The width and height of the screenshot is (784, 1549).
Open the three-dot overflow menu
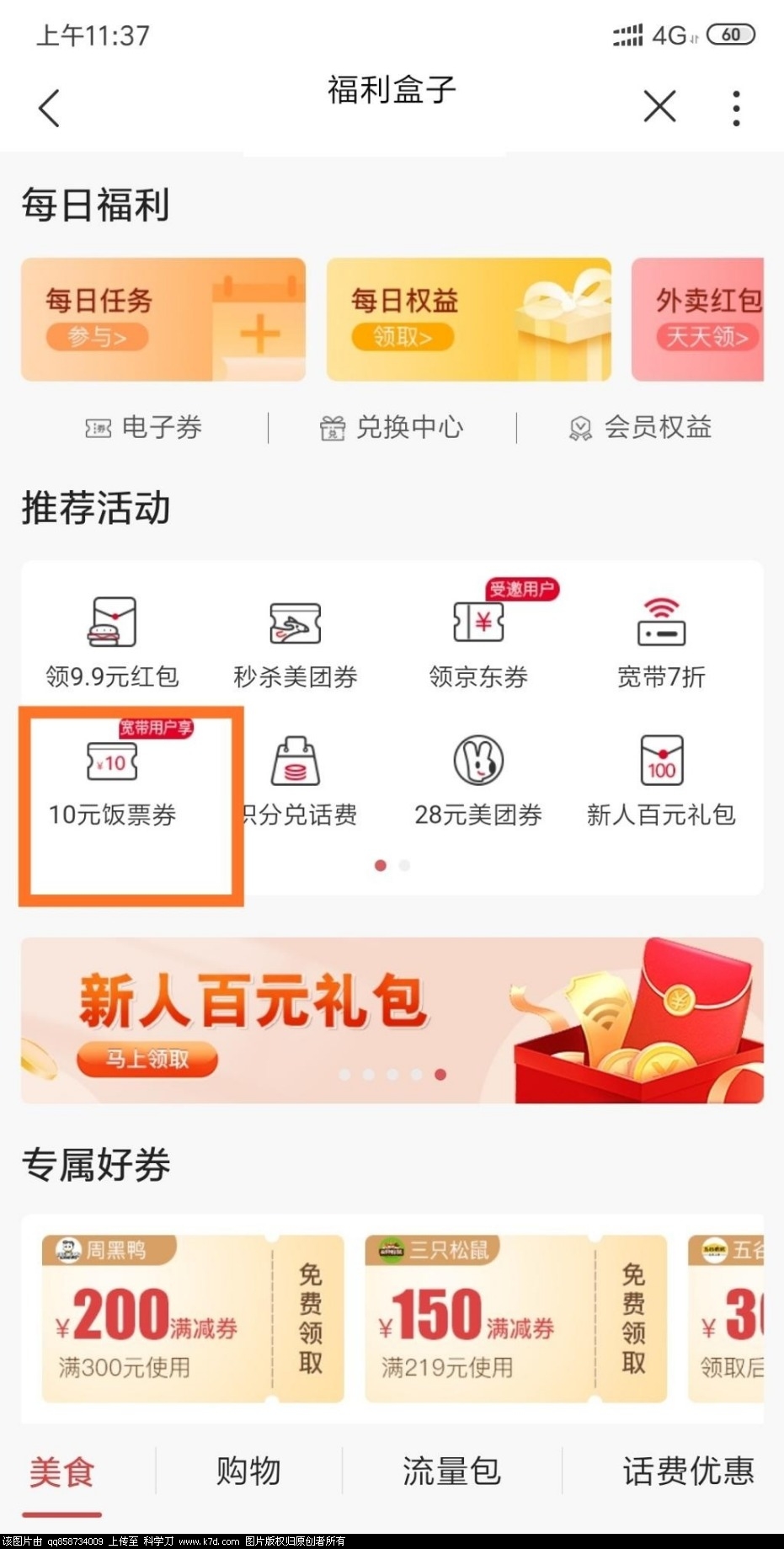[x=736, y=108]
